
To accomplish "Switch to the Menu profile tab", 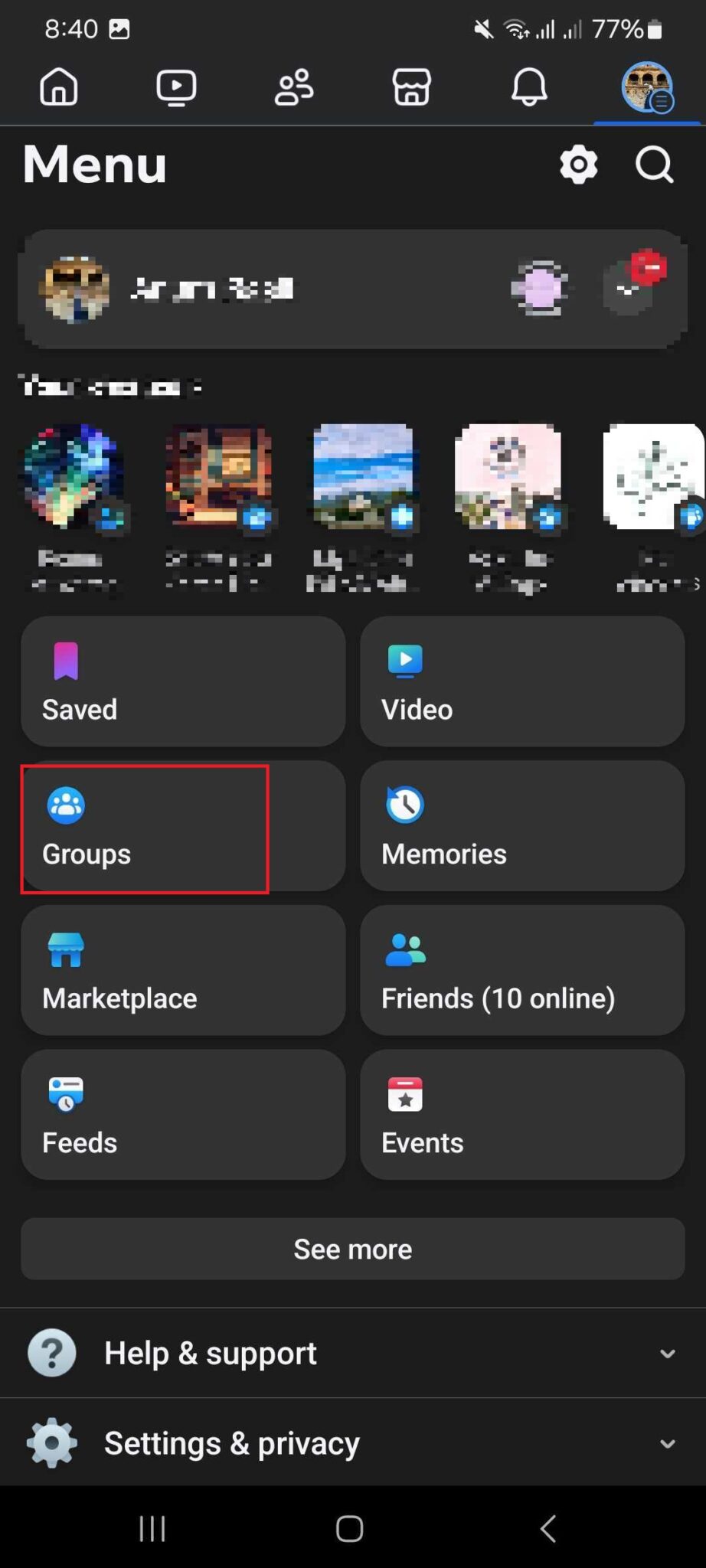I will coord(647,87).
